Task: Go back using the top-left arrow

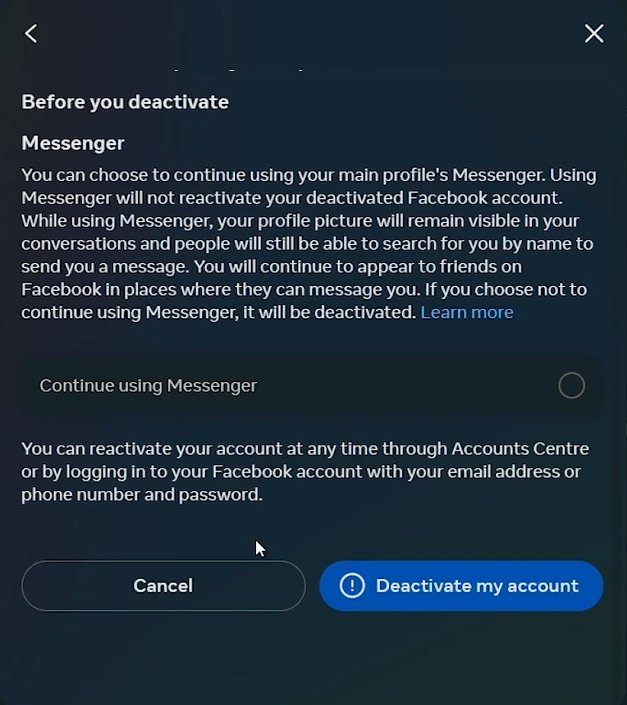Action: pyautogui.click(x=31, y=34)
